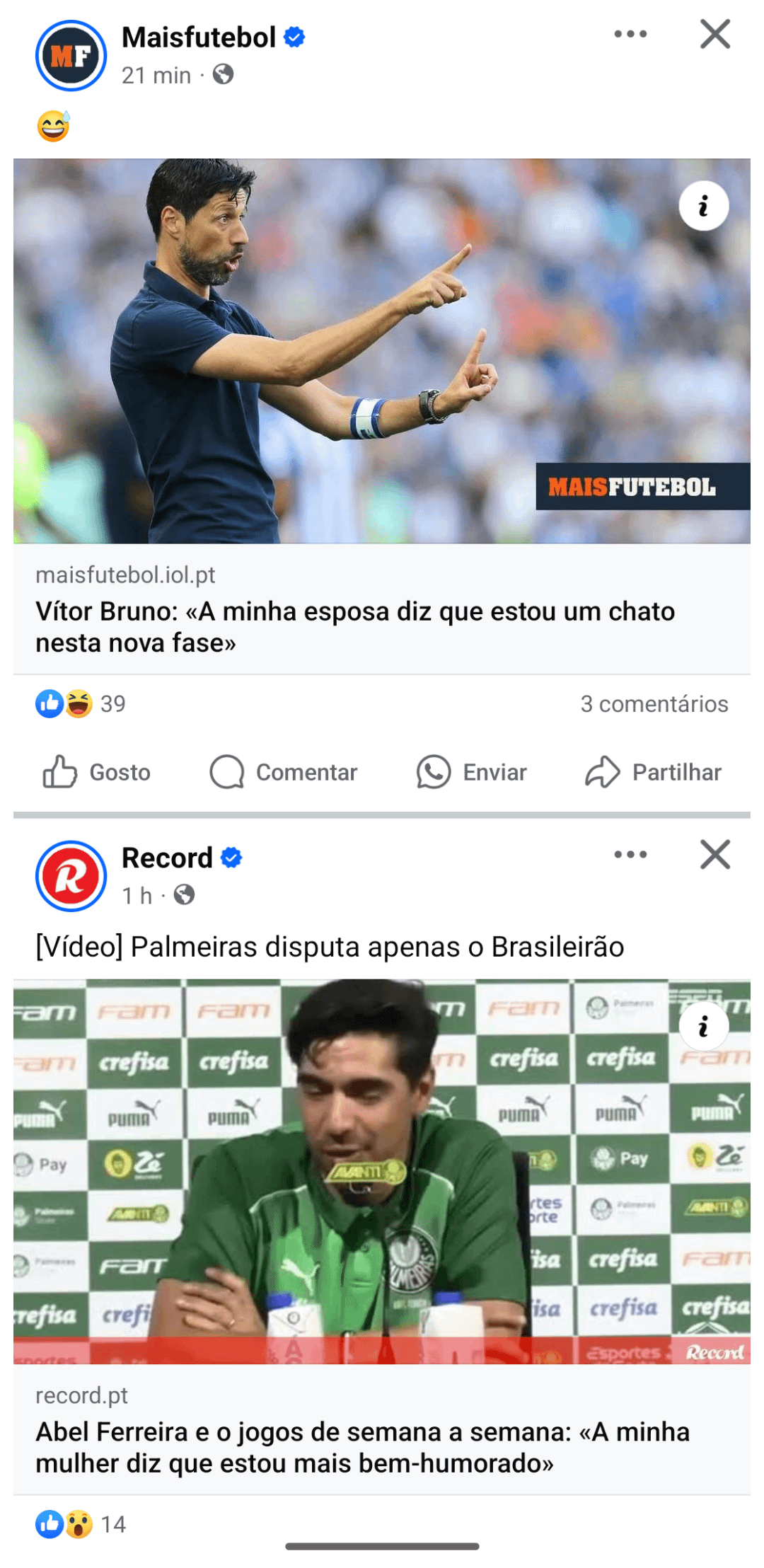Open the Vítor Bruno article link
The image size is (764, 1568).
pos(354,627)
